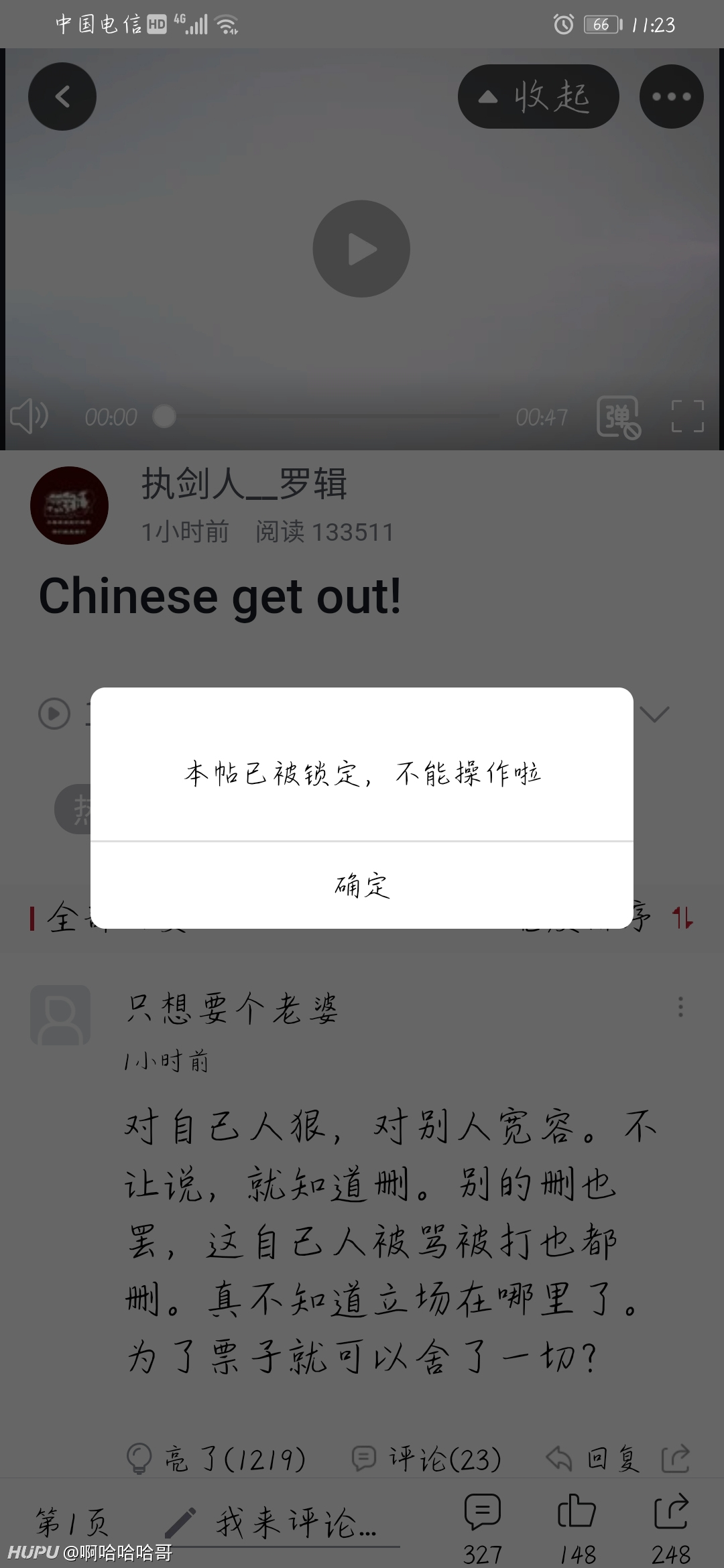724x1568 pixels.
Task: Change the comment sort order via the arrows
Action: (682, 918)
